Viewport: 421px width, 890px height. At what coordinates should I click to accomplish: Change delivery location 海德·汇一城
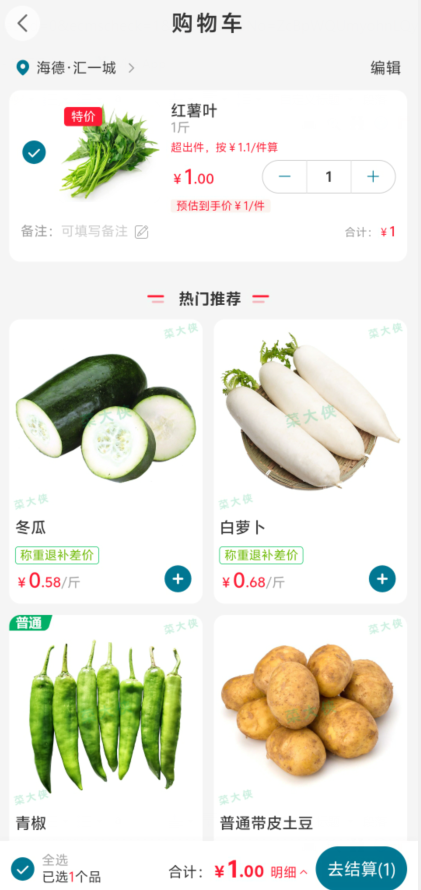point(75,68)
